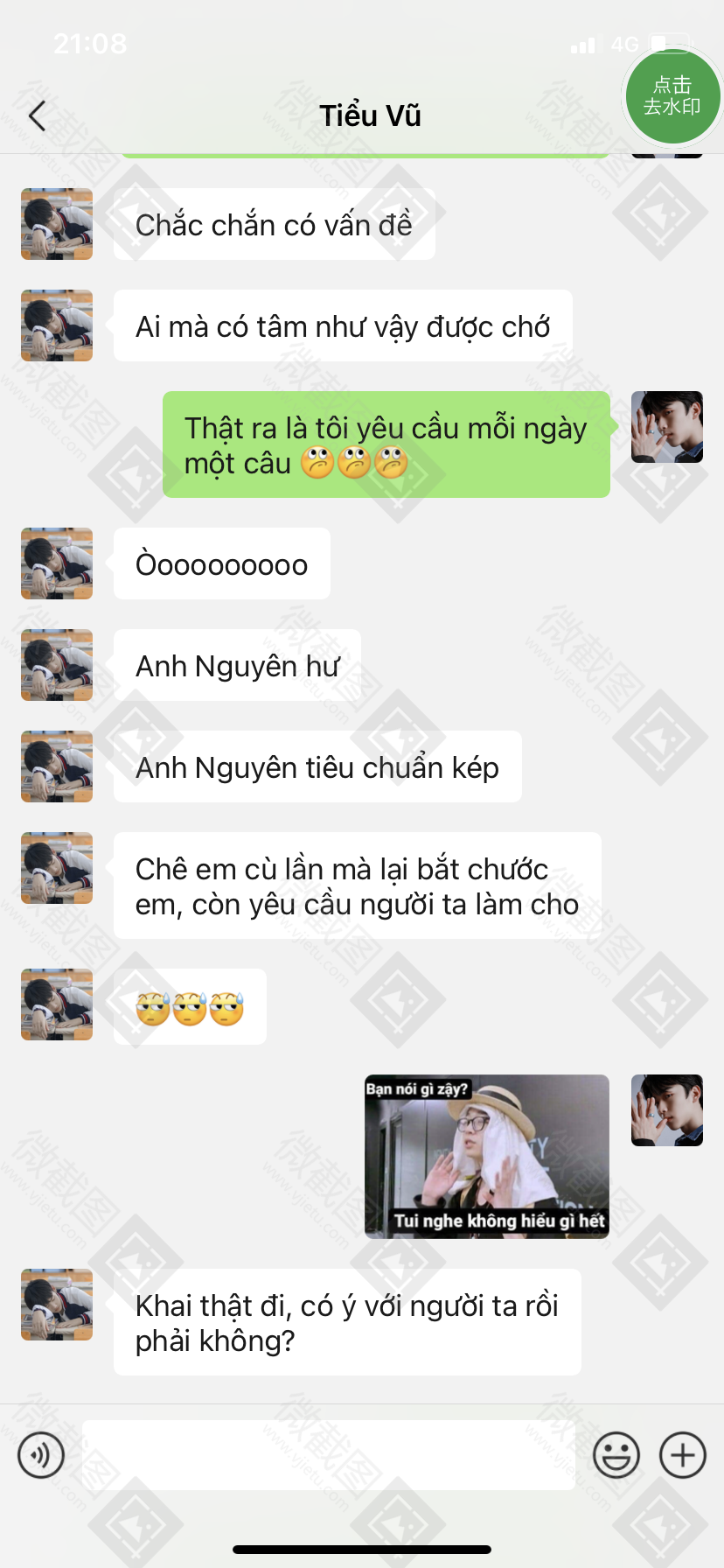
Task: Focus the message text field
Action: pyautogui.click(x=329, y=1455)
